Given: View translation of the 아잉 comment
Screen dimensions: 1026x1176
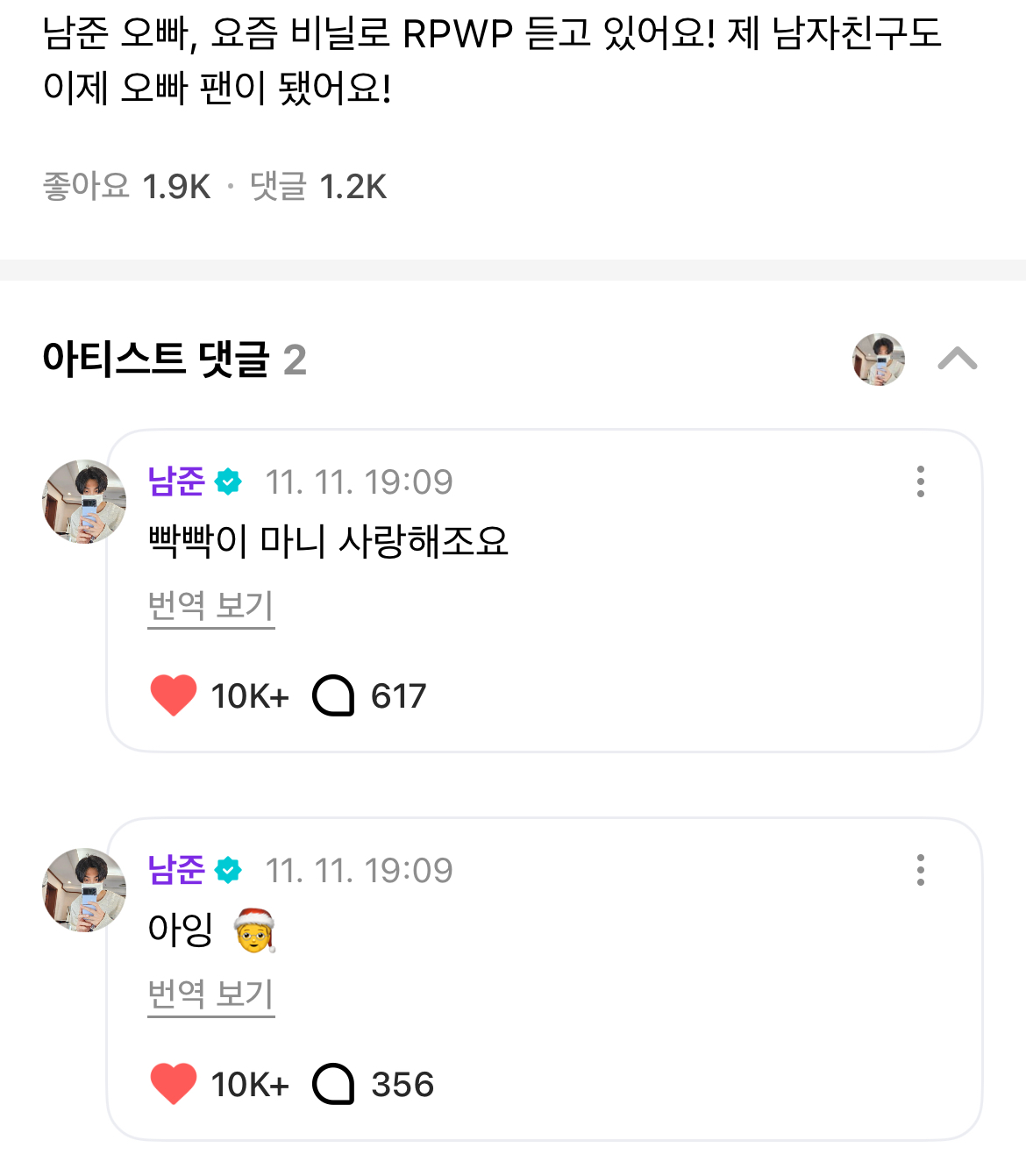Looking at the screenshot, I should (210, 994).
